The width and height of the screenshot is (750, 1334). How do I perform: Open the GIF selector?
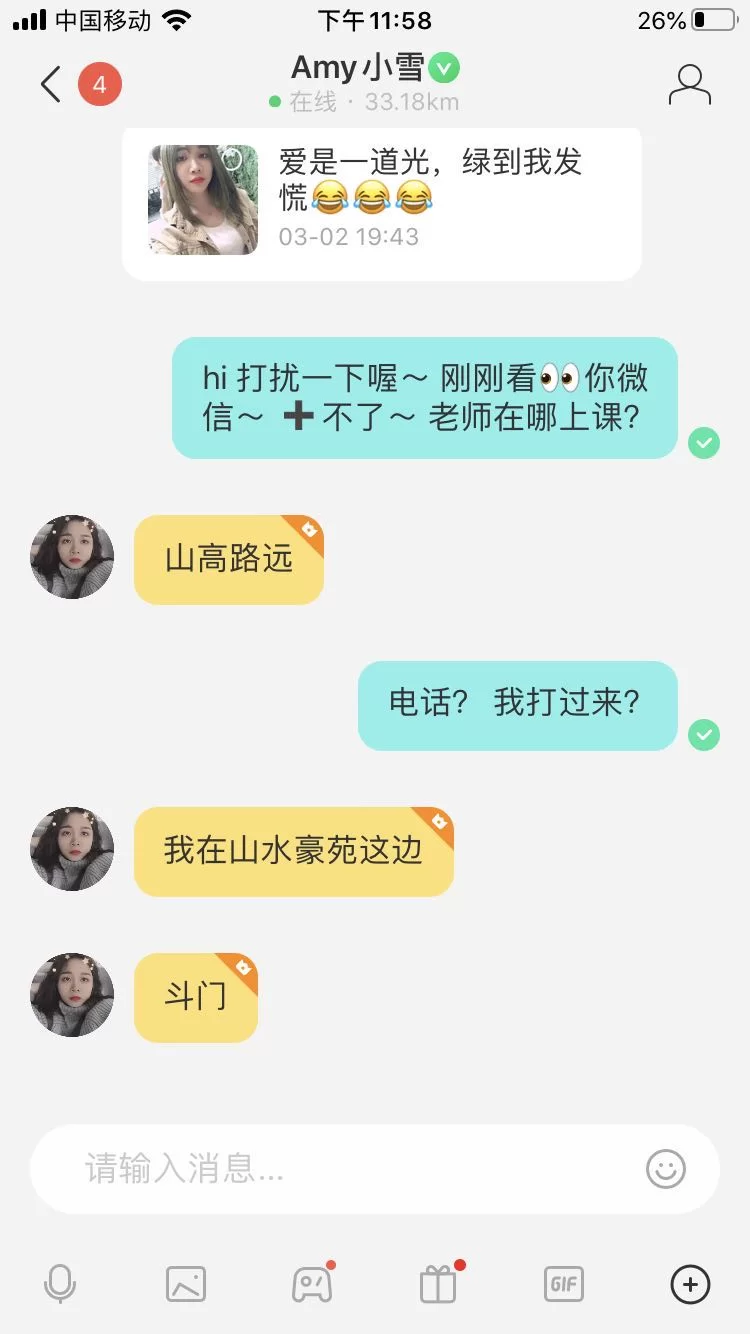pos(563,1284)
